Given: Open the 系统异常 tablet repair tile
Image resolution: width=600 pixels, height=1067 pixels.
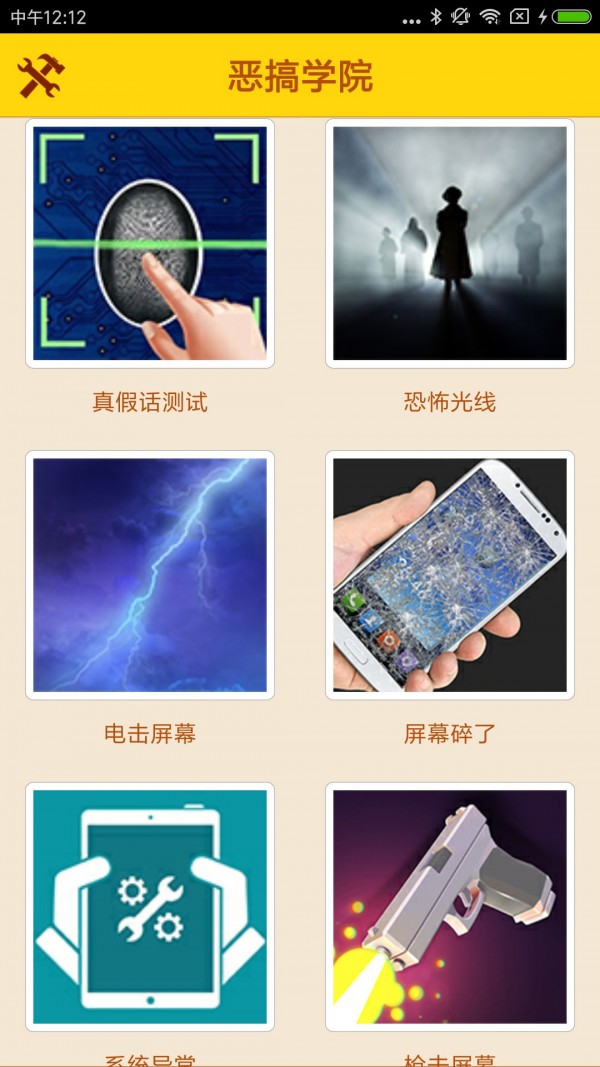Looking at the screenshot, I should (x=150, y=906).
